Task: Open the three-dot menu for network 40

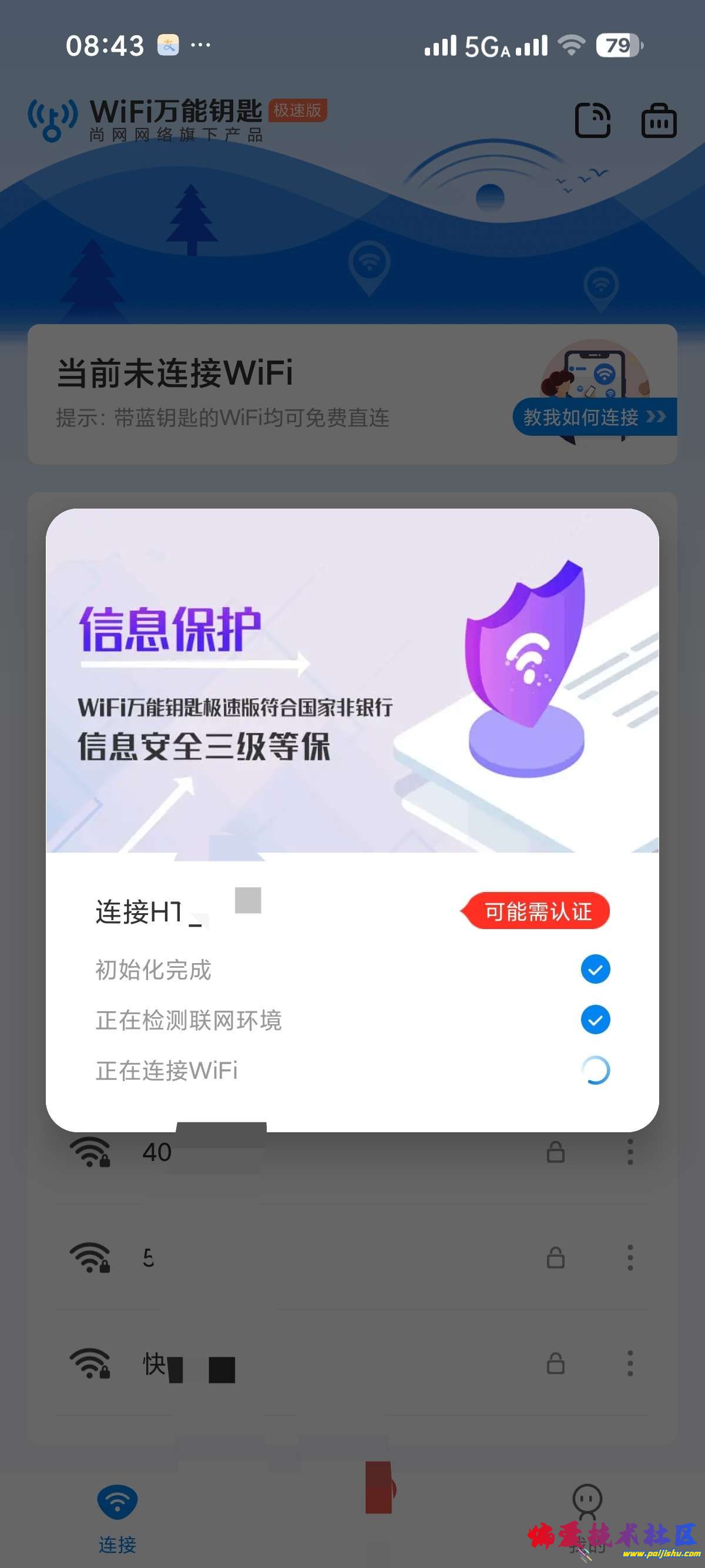Action: point(632,1150)
